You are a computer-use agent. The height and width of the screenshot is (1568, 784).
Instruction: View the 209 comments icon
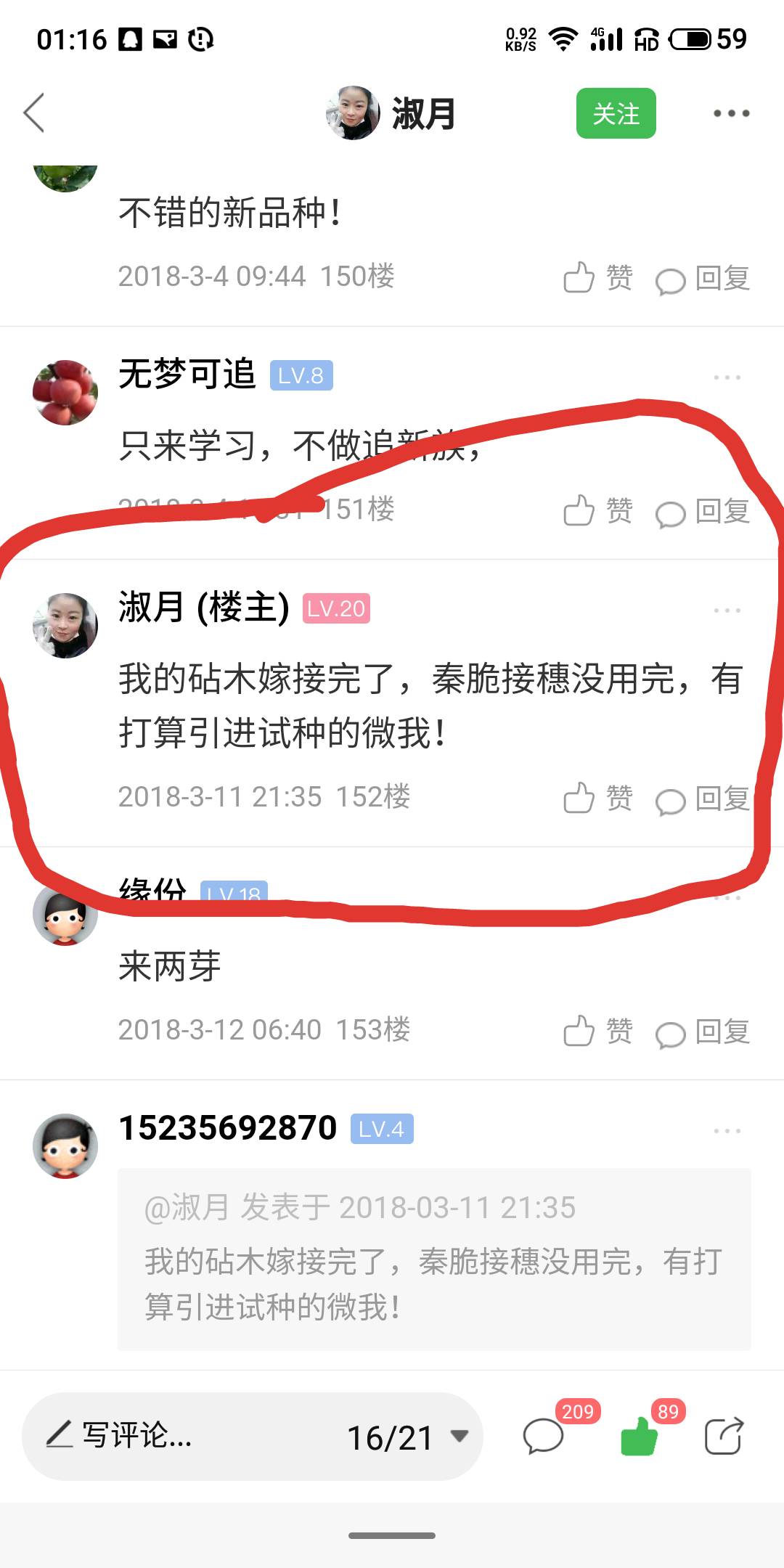pyautogui.click(x=544, y=1435)
